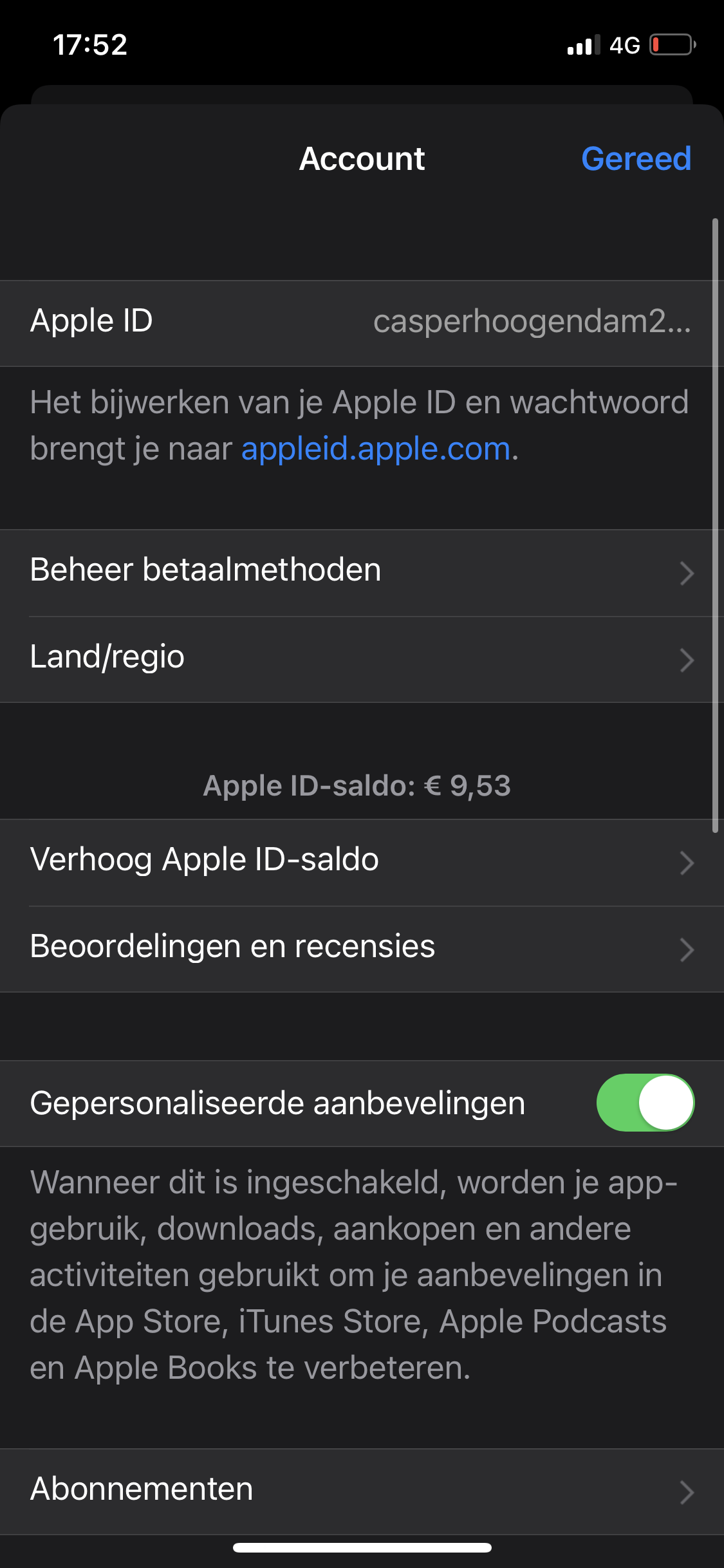The height and width of the screenshot is (1568, 724).
Task: Open the appleid.apple.com link
Action: [x=376, y=449]
